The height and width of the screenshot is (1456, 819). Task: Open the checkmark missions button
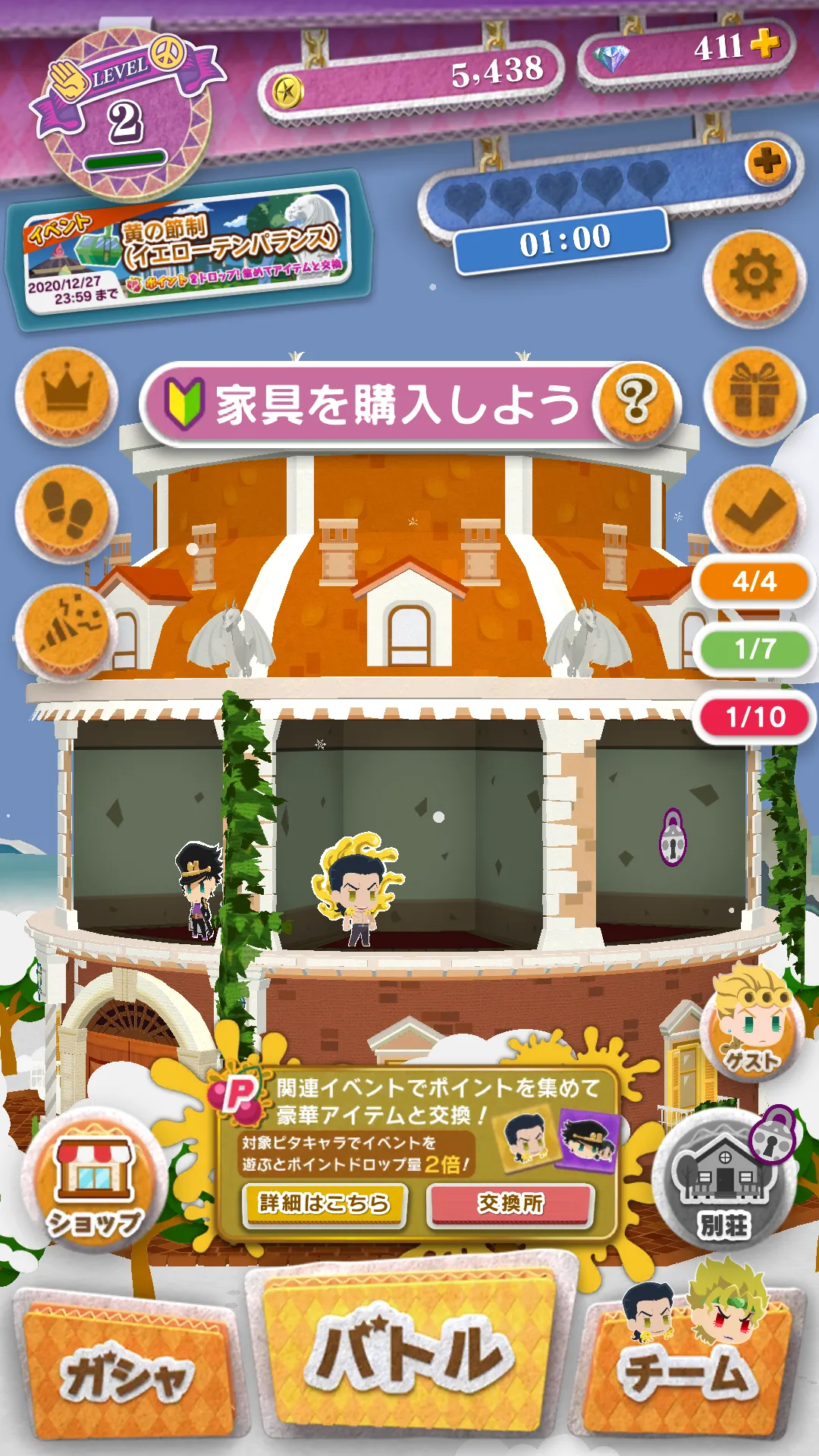click(754, 511)
